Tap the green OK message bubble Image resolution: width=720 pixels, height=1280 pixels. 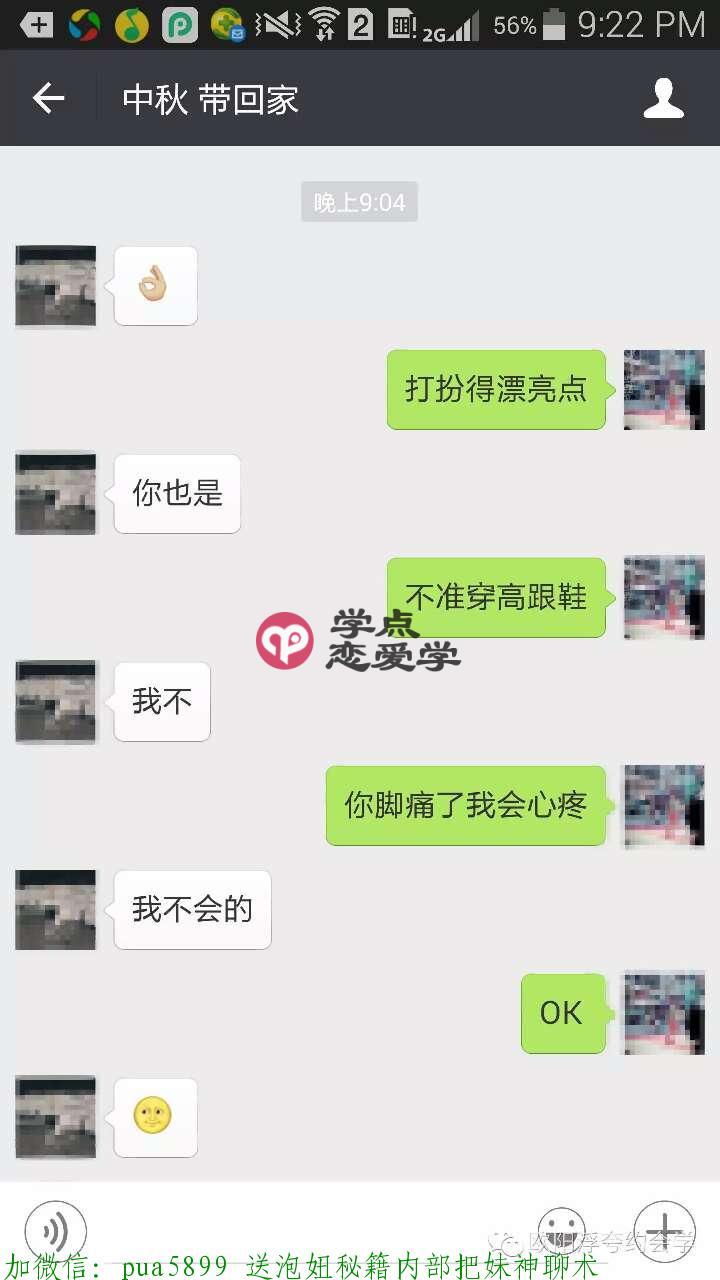[x=563, y=1013]
